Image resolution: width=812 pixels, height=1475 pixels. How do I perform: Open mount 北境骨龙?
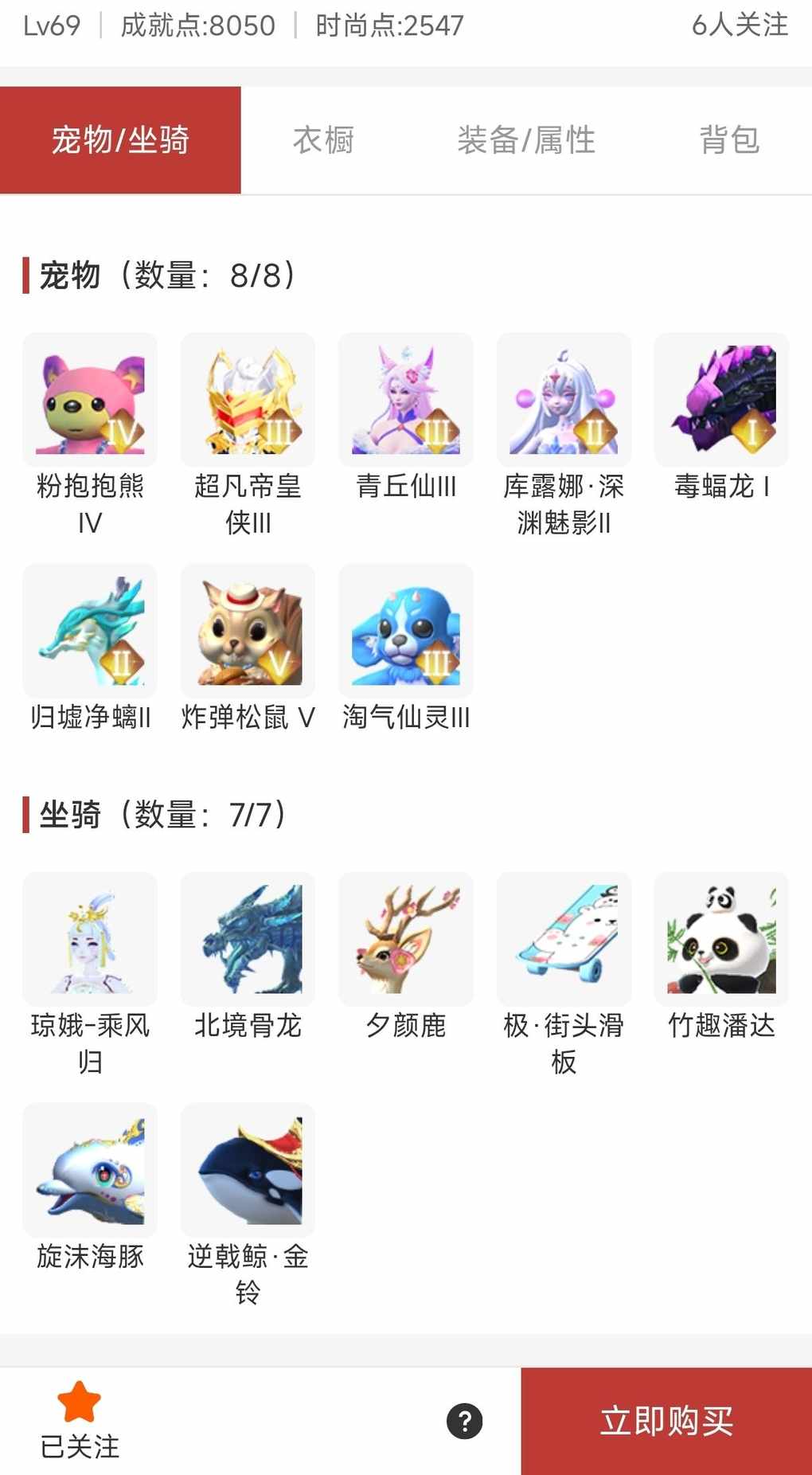click(x=248, y=939)
